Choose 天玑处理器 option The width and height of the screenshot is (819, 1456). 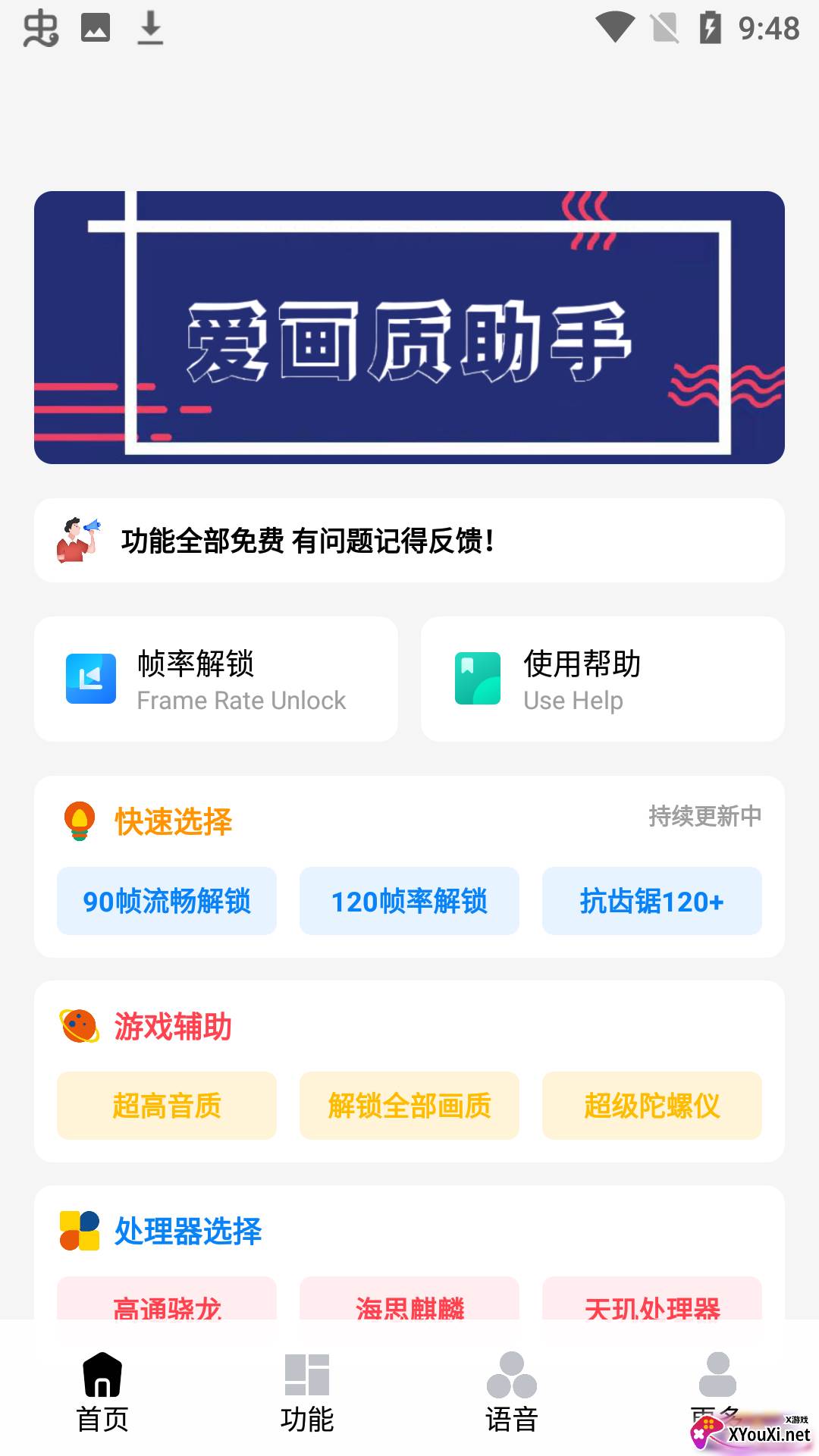click(x=651, y=1301)
